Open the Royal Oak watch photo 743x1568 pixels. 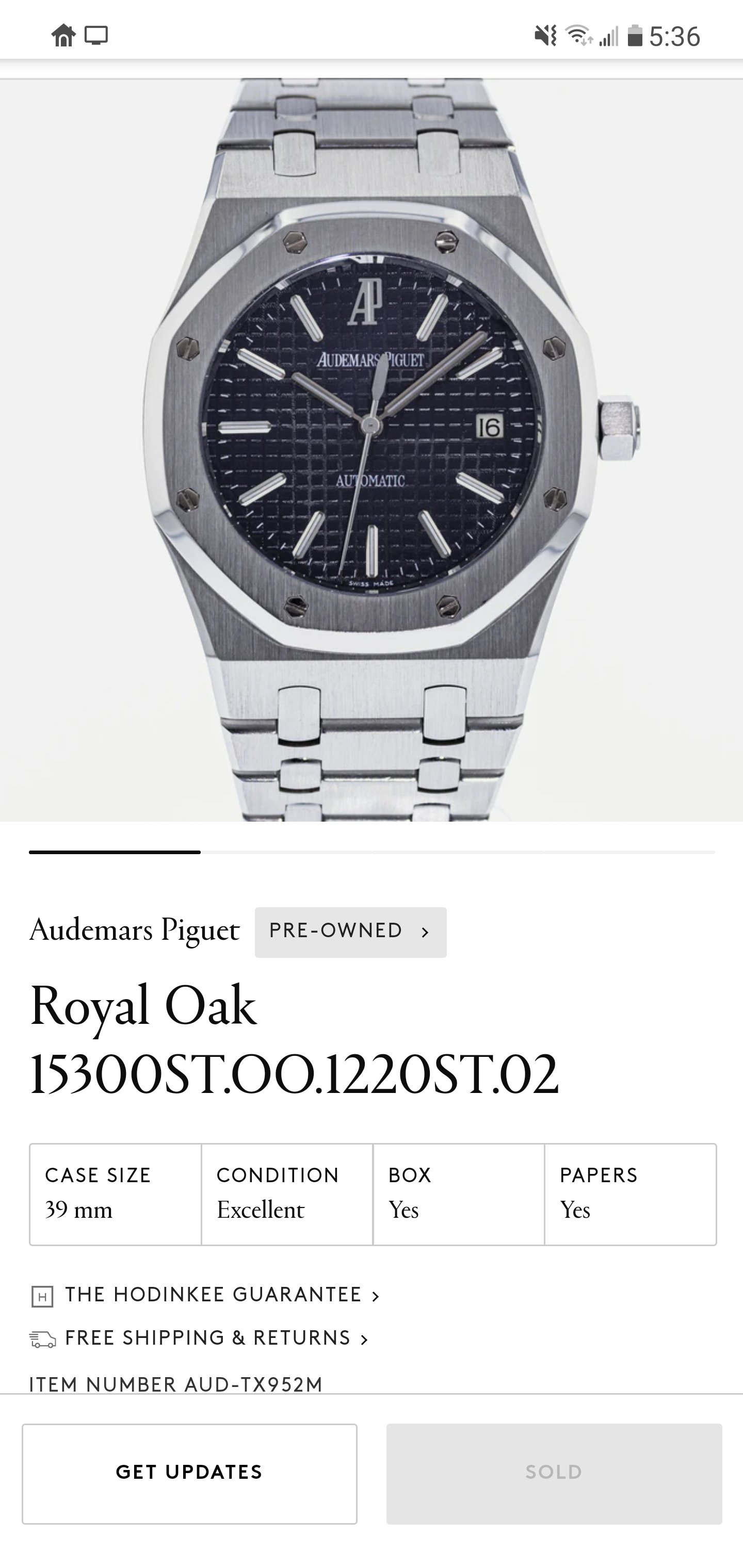[372, 450]
